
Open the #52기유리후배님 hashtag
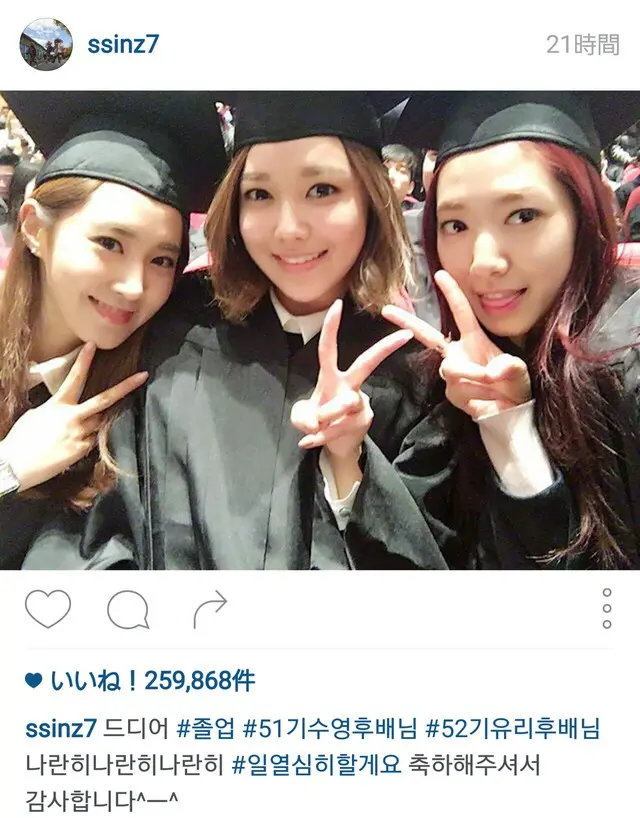[514, 731]
